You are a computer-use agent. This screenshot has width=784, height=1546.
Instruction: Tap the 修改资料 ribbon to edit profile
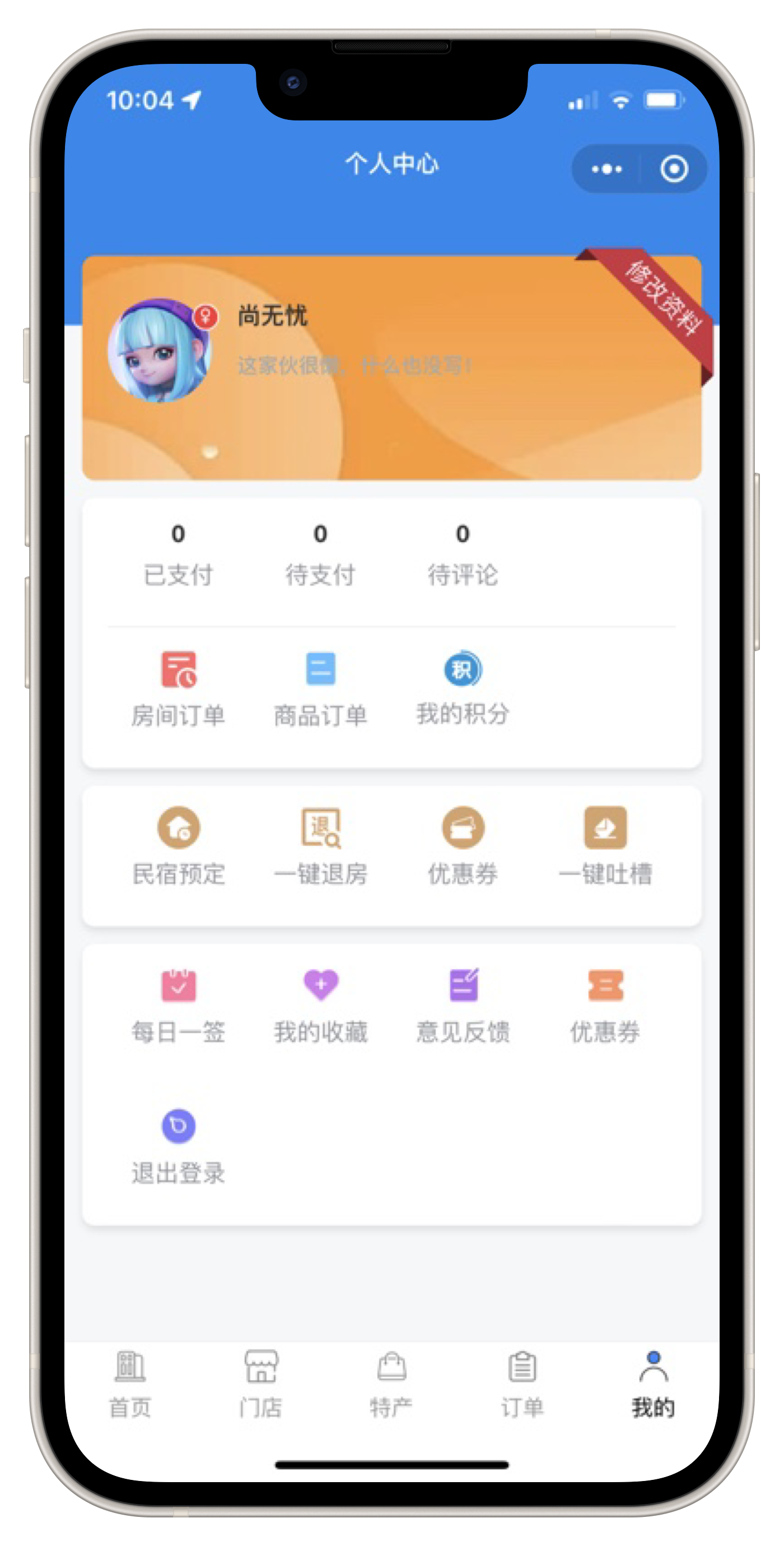[x=663, y=298]
